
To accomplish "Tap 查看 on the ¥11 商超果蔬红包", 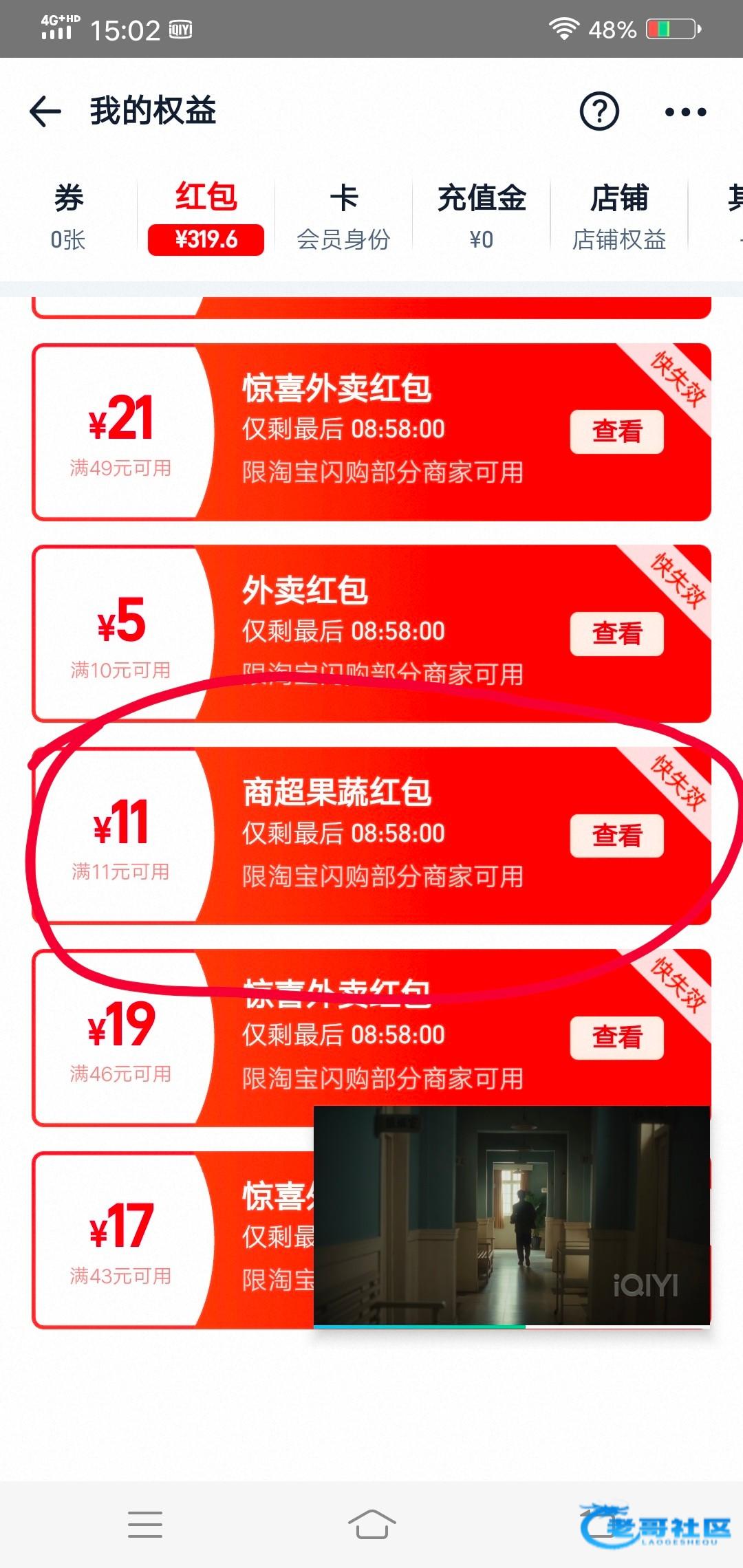I will pos(616,836).
